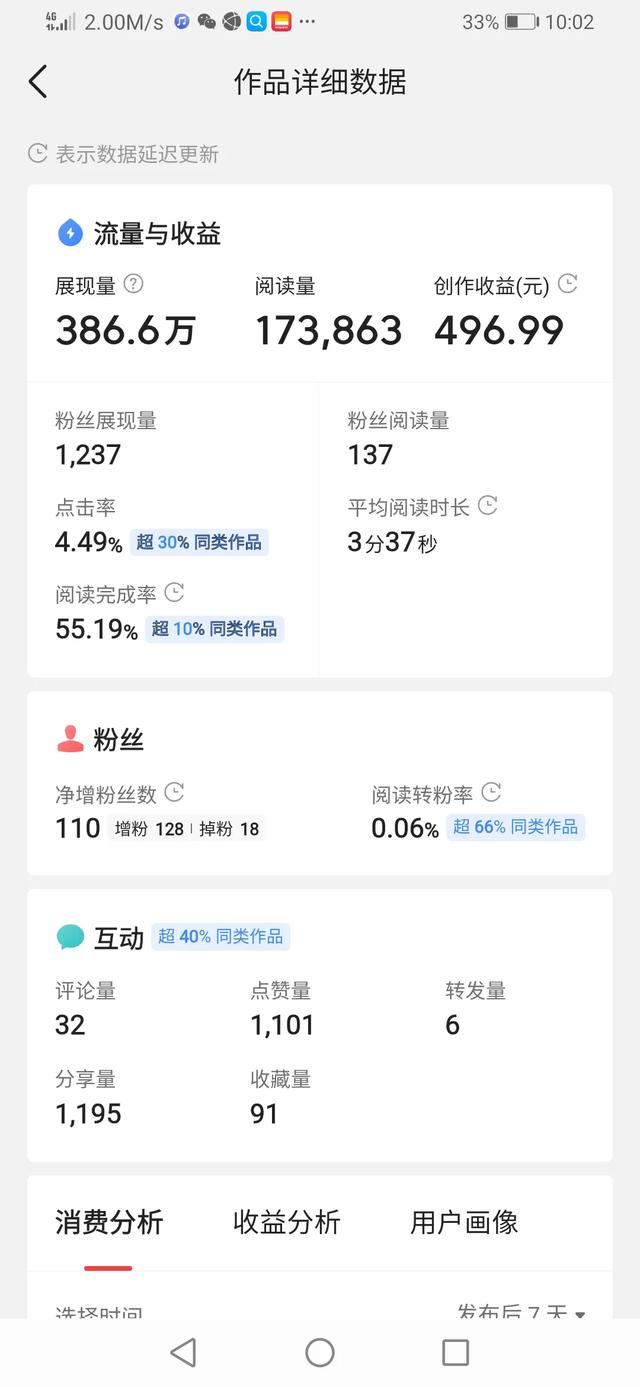640x1387 pixels.
Task: Switch to the 收益分析 tab
Action: pyautogui.click(x=287, y=1222)
